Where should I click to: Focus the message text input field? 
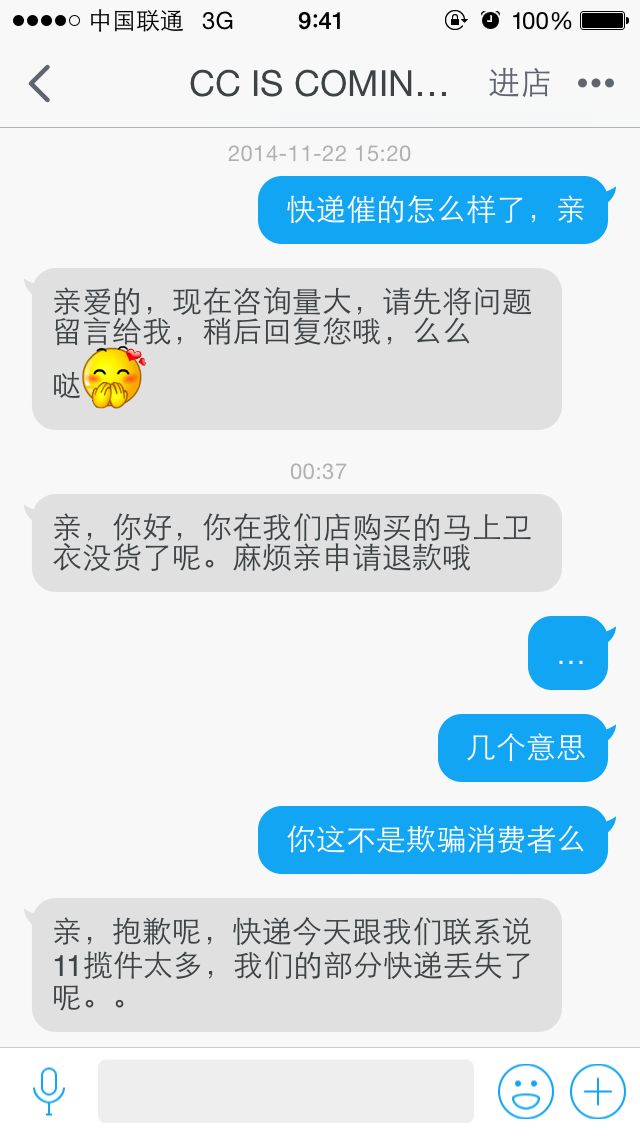pyautogui.click(x=286, y=1091)
